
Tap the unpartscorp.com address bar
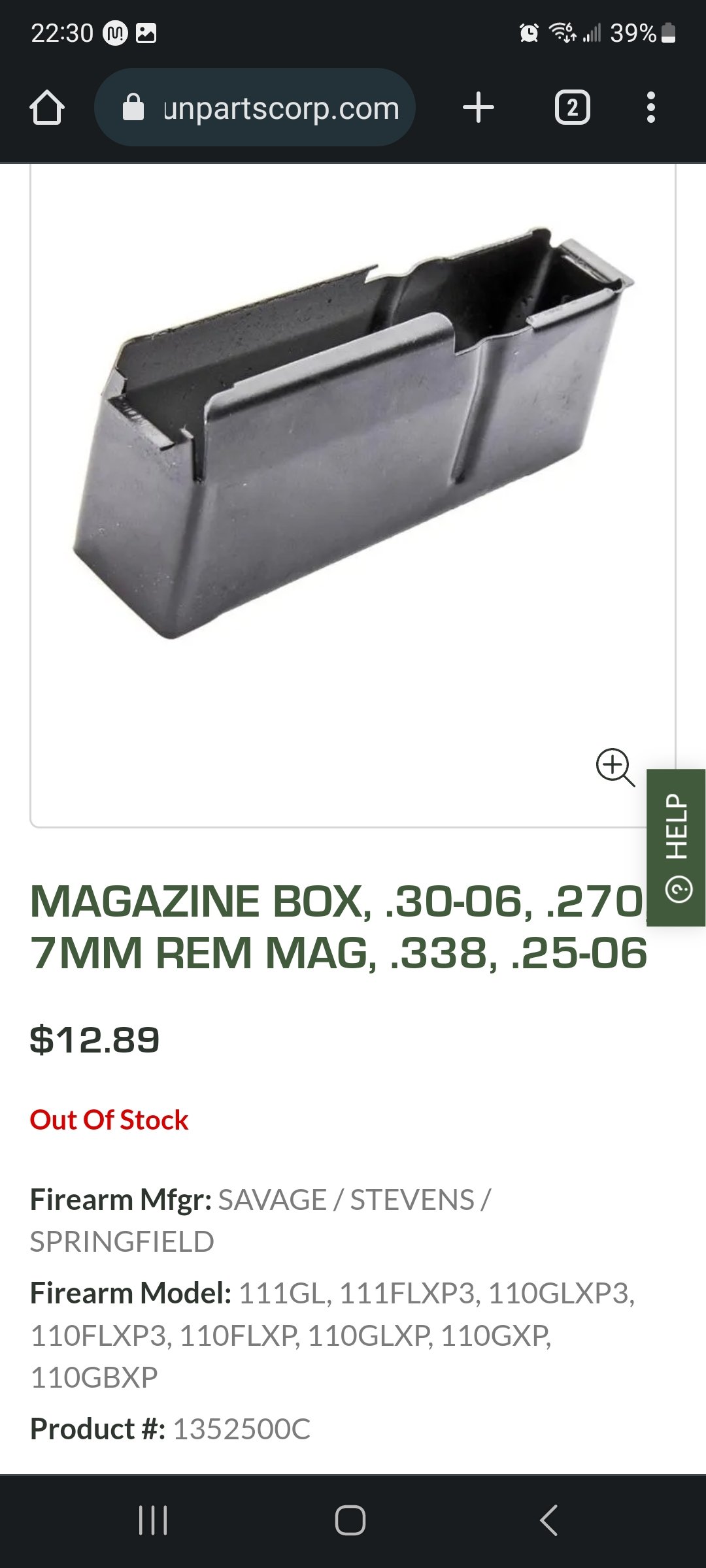255,108
